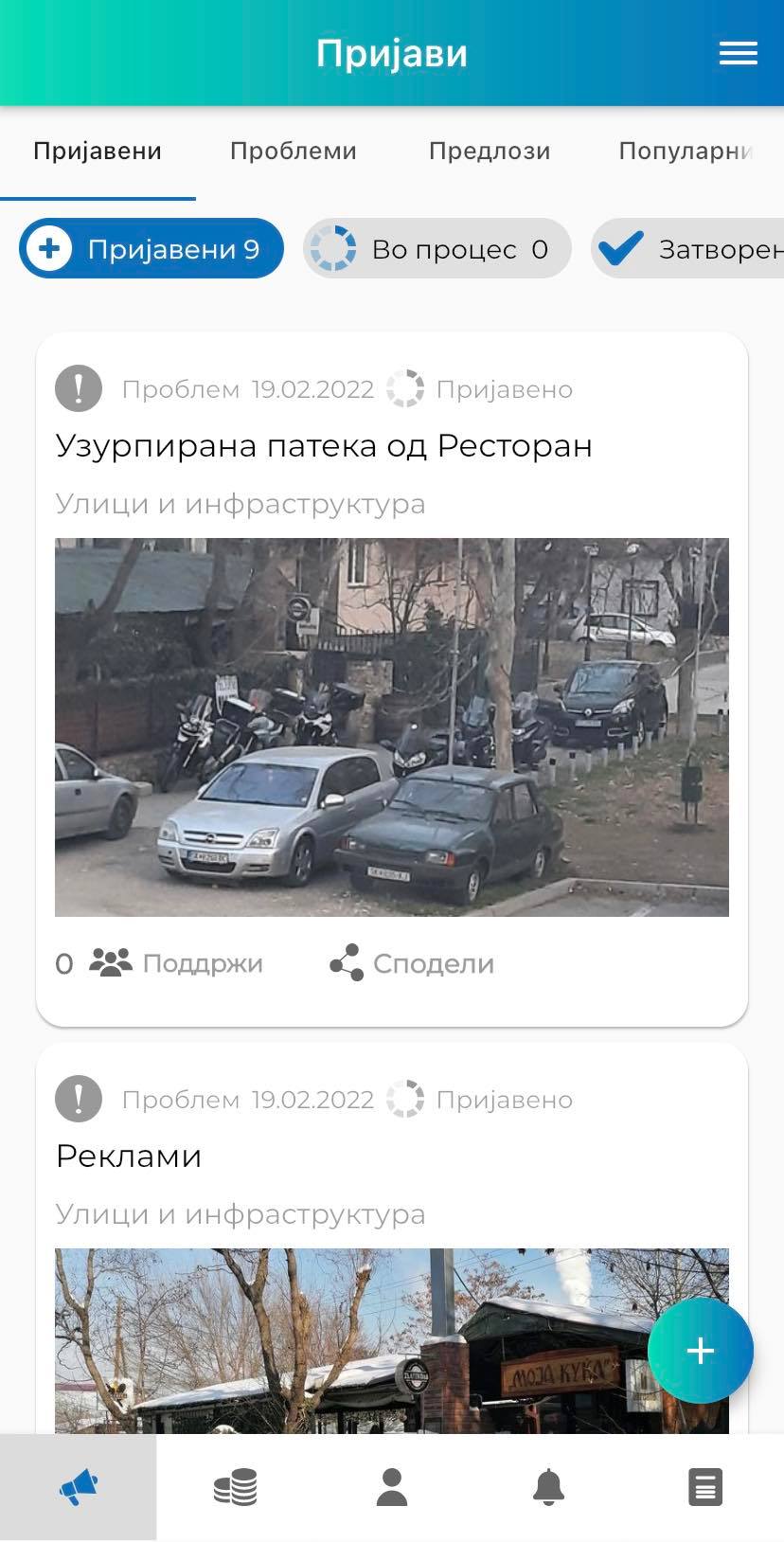The image size is (784, 1542).
Task: Select the Пријавени 9 filter chip
Action: click(x=151, y=249)
